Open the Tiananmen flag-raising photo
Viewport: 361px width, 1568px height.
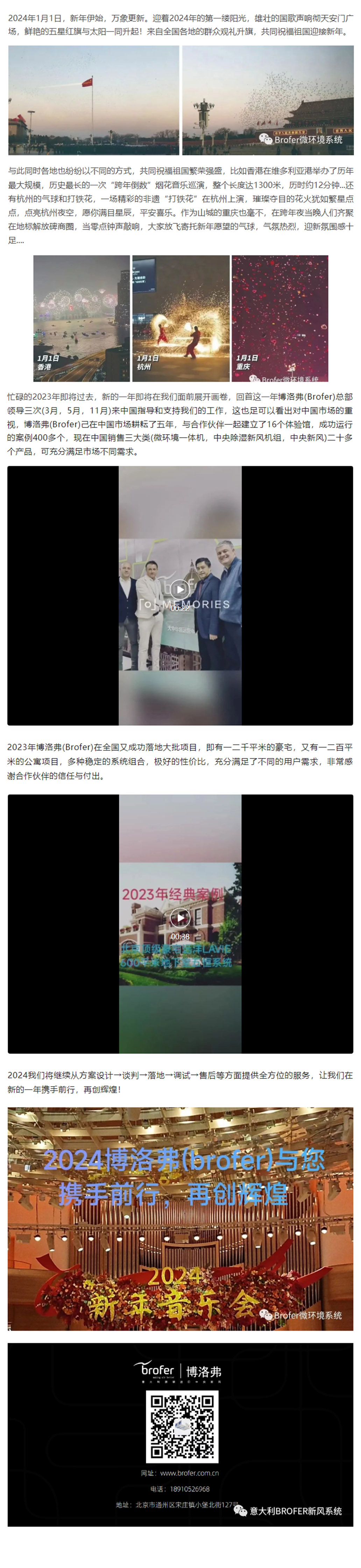[94, 100]
